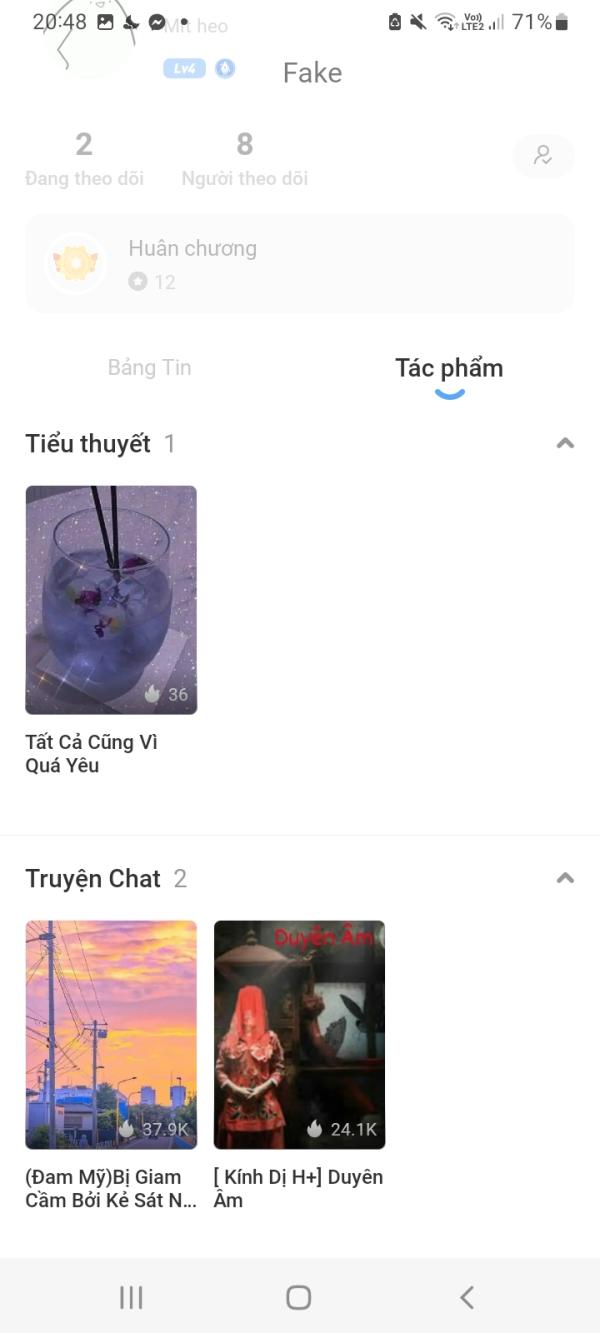Go to the home screen
Image resolution: width=600 pixels, height=1333 pixels.
point(299,1297)
